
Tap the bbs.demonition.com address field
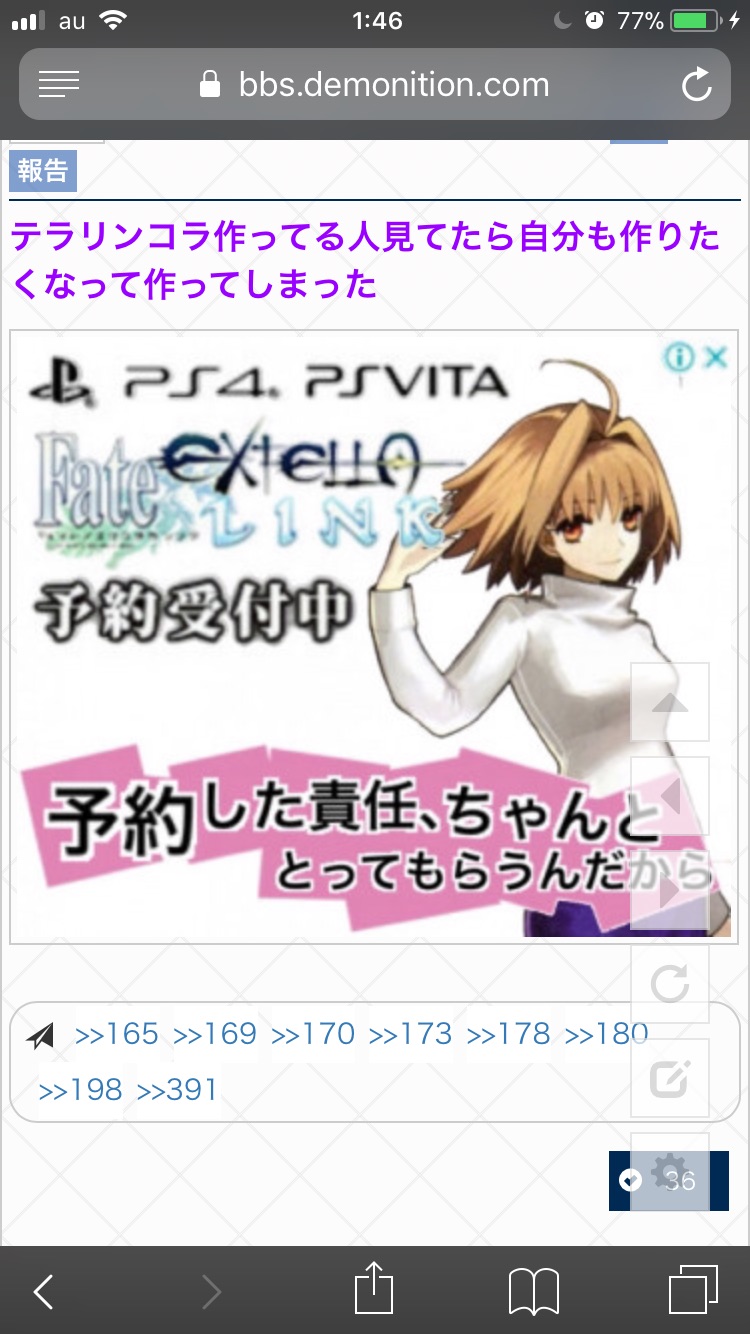coord(375,85)
